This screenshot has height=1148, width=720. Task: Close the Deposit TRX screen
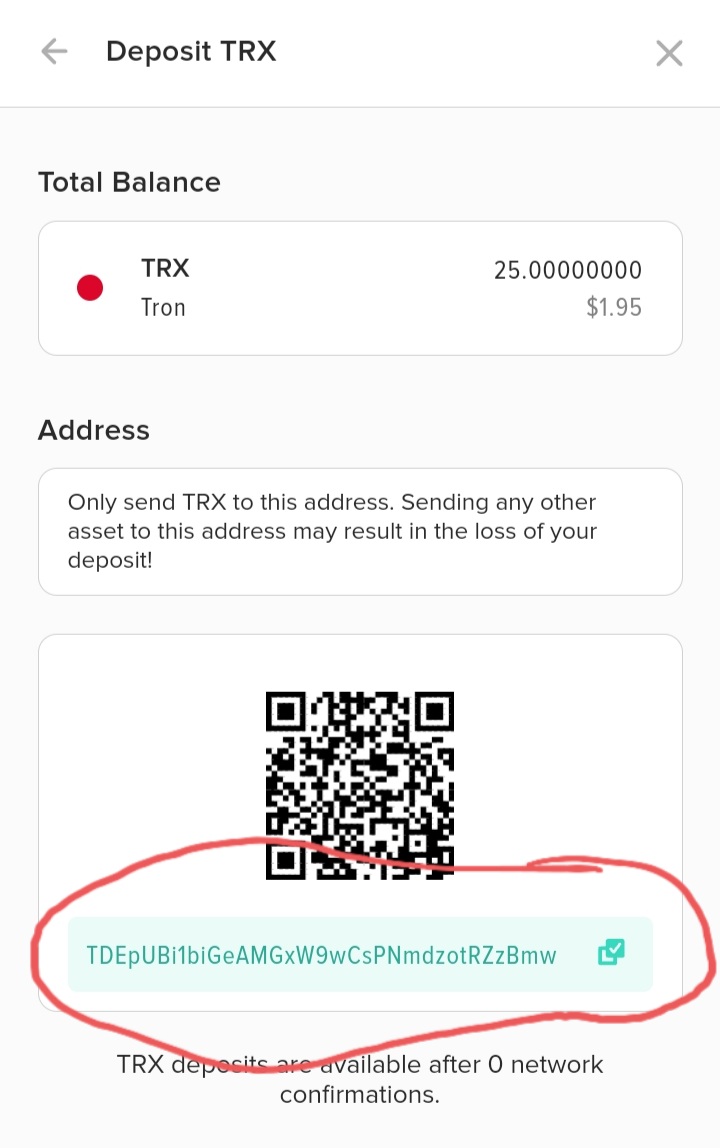click(668, 53)
